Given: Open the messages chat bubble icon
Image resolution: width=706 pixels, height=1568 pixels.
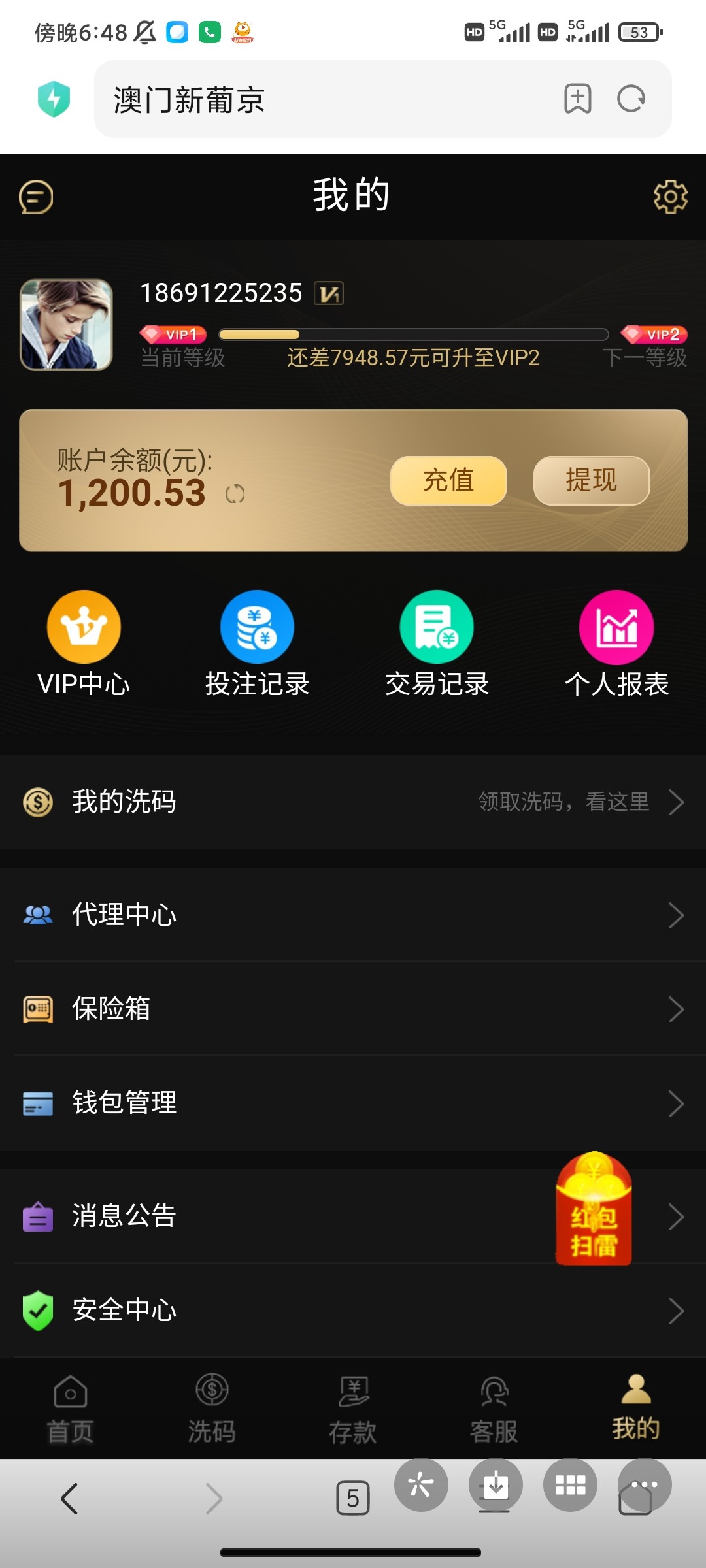Looking at the screenshot, I should (36, 197).
